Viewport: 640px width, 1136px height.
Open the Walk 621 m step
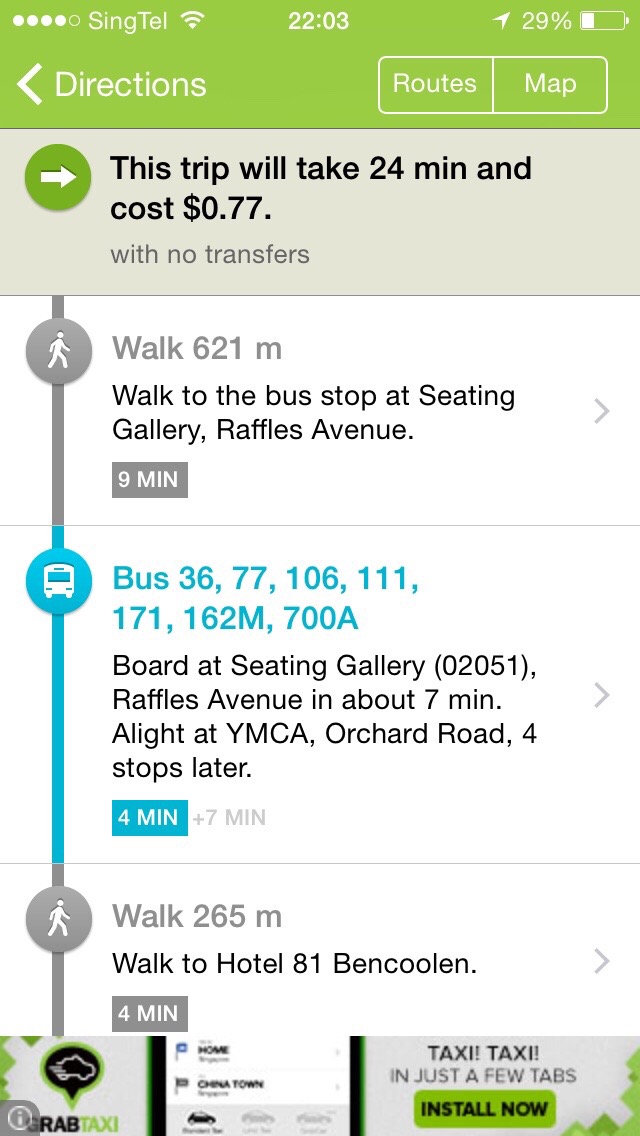click(320, 411)
